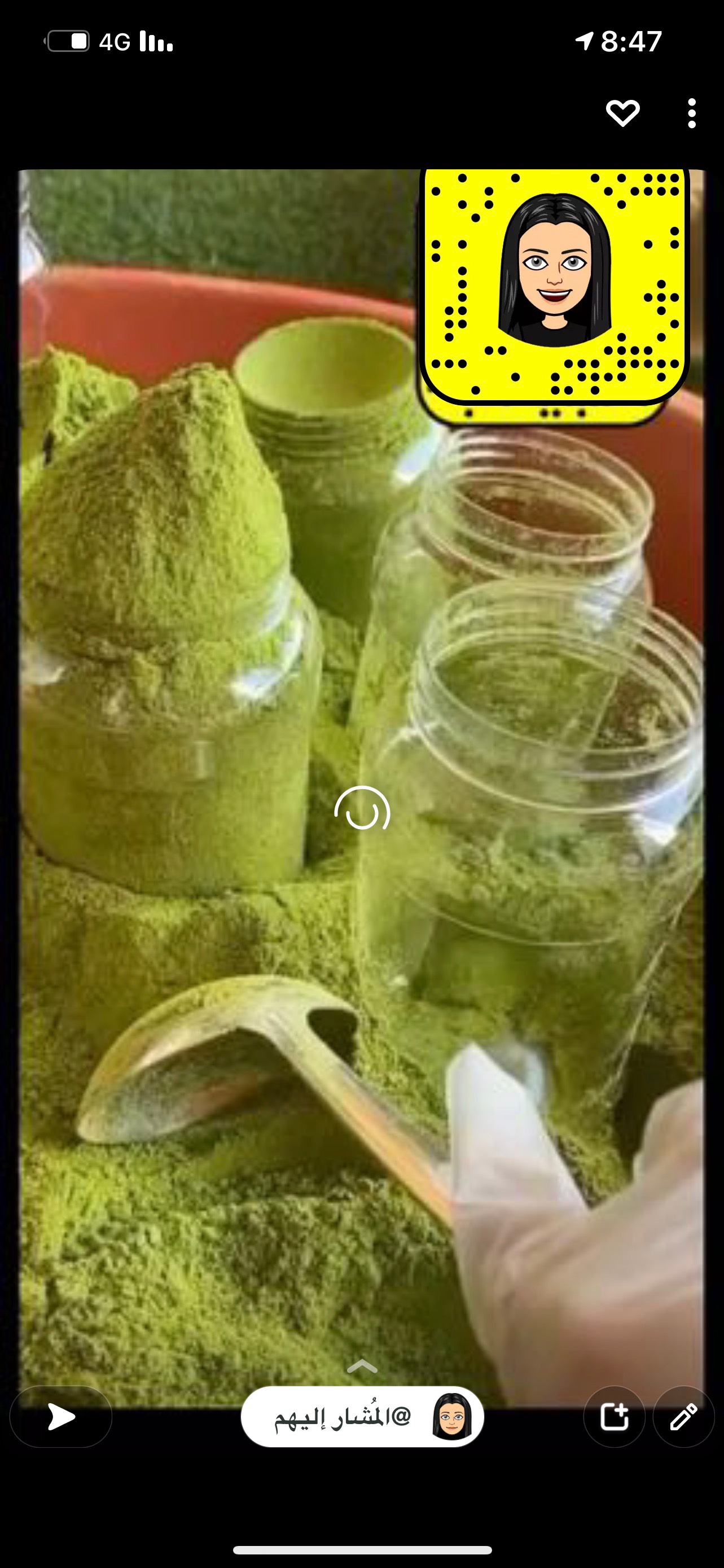This screenshot has width=724, height=1568.
Task: Open the @المُشار إليهم mentioned chip
Action: point(362,1417)
